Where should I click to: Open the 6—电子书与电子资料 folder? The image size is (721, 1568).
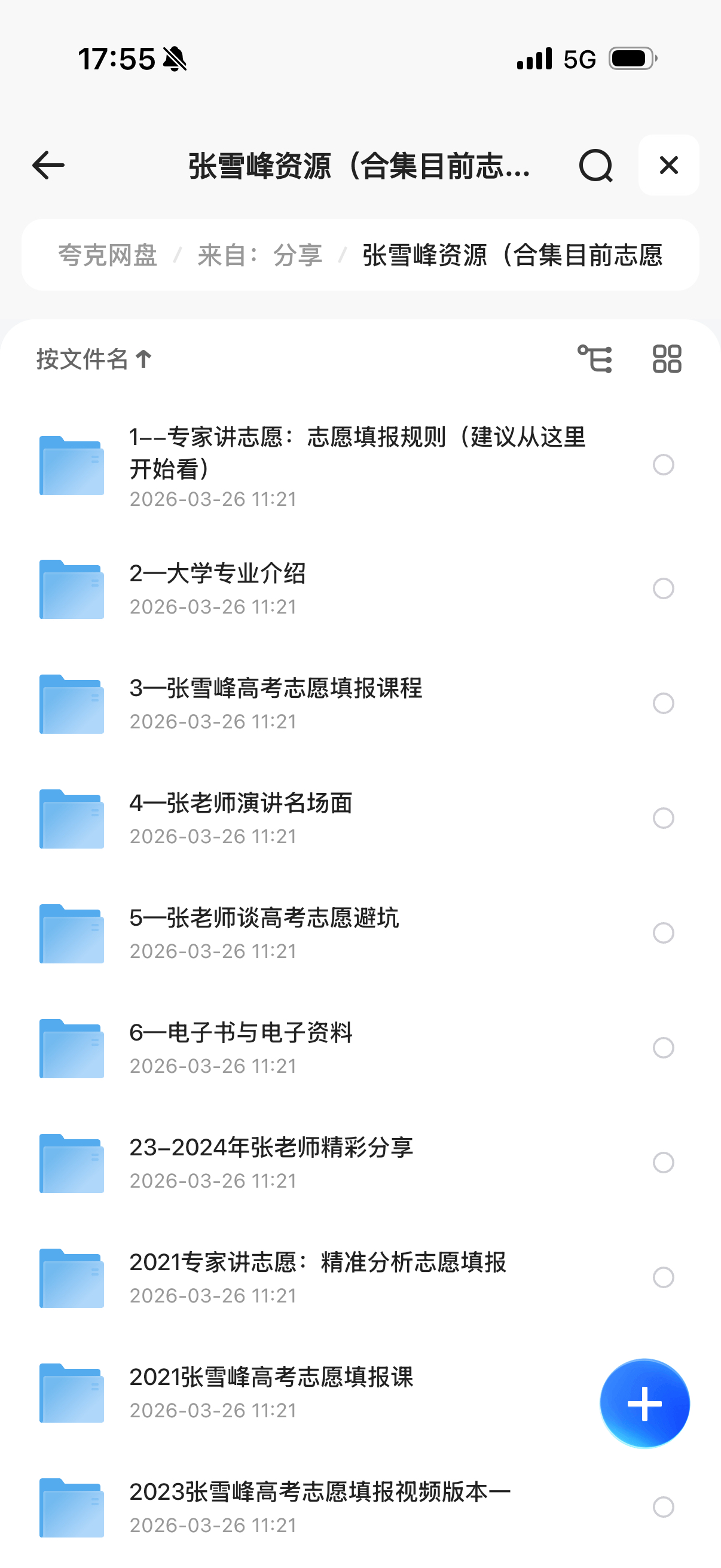point(241,1033)
